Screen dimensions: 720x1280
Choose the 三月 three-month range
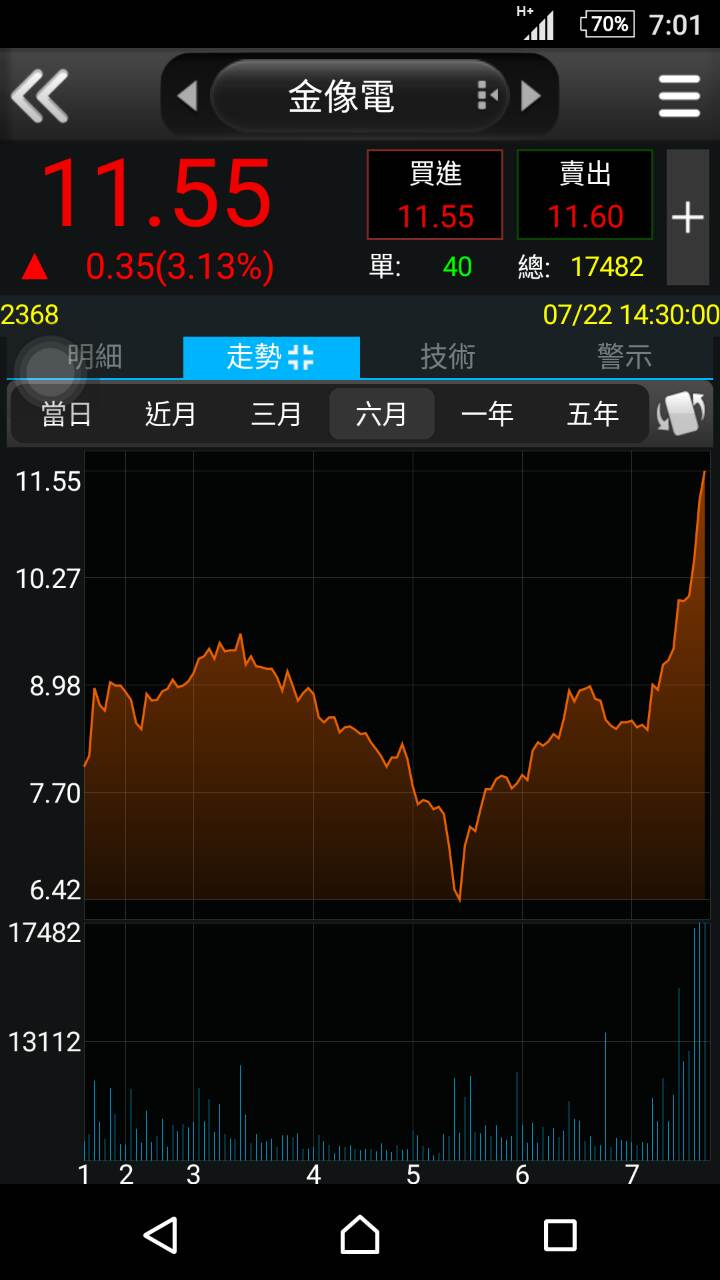point(276,414)
